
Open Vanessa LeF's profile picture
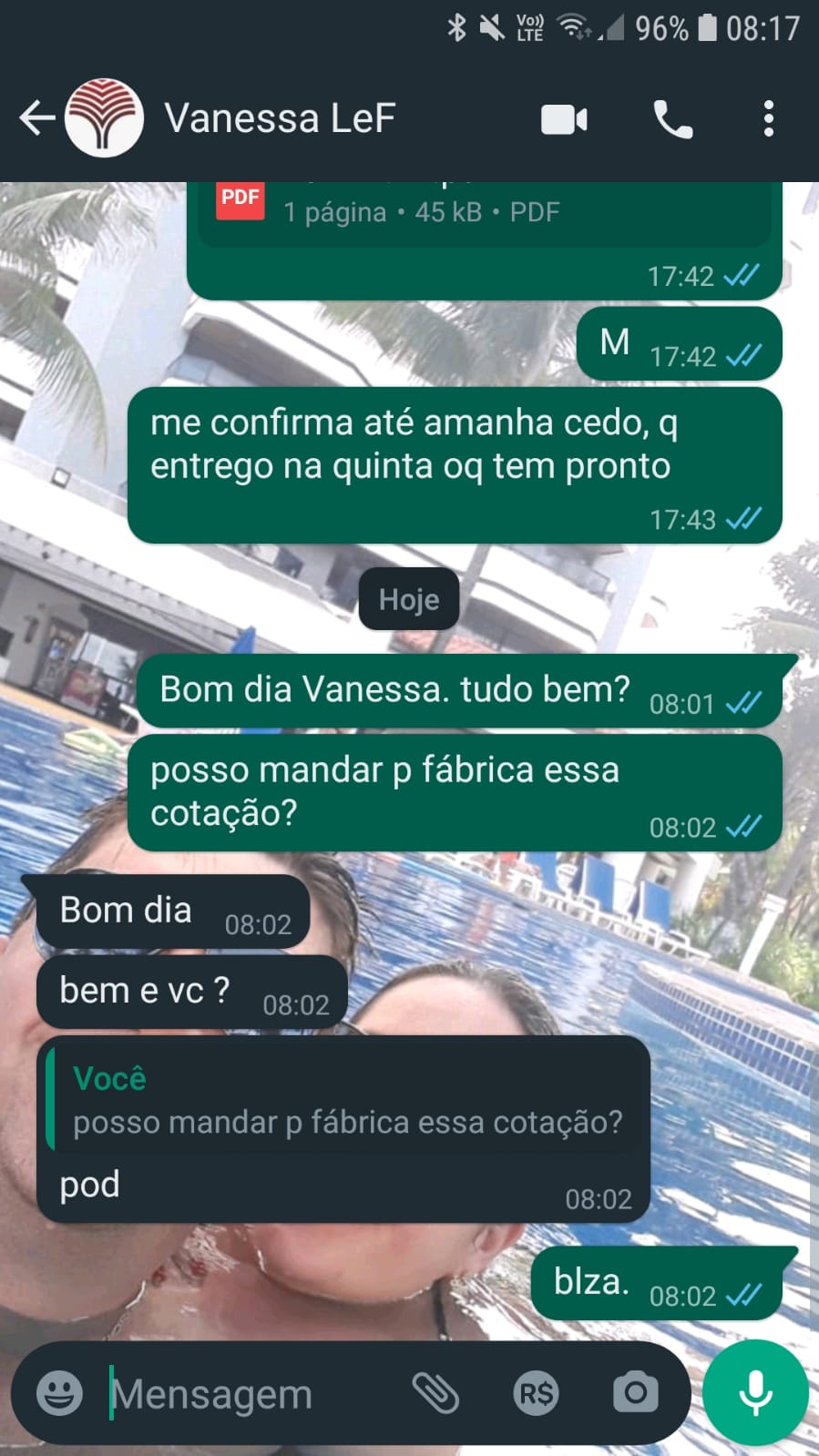tap(104, 118)
